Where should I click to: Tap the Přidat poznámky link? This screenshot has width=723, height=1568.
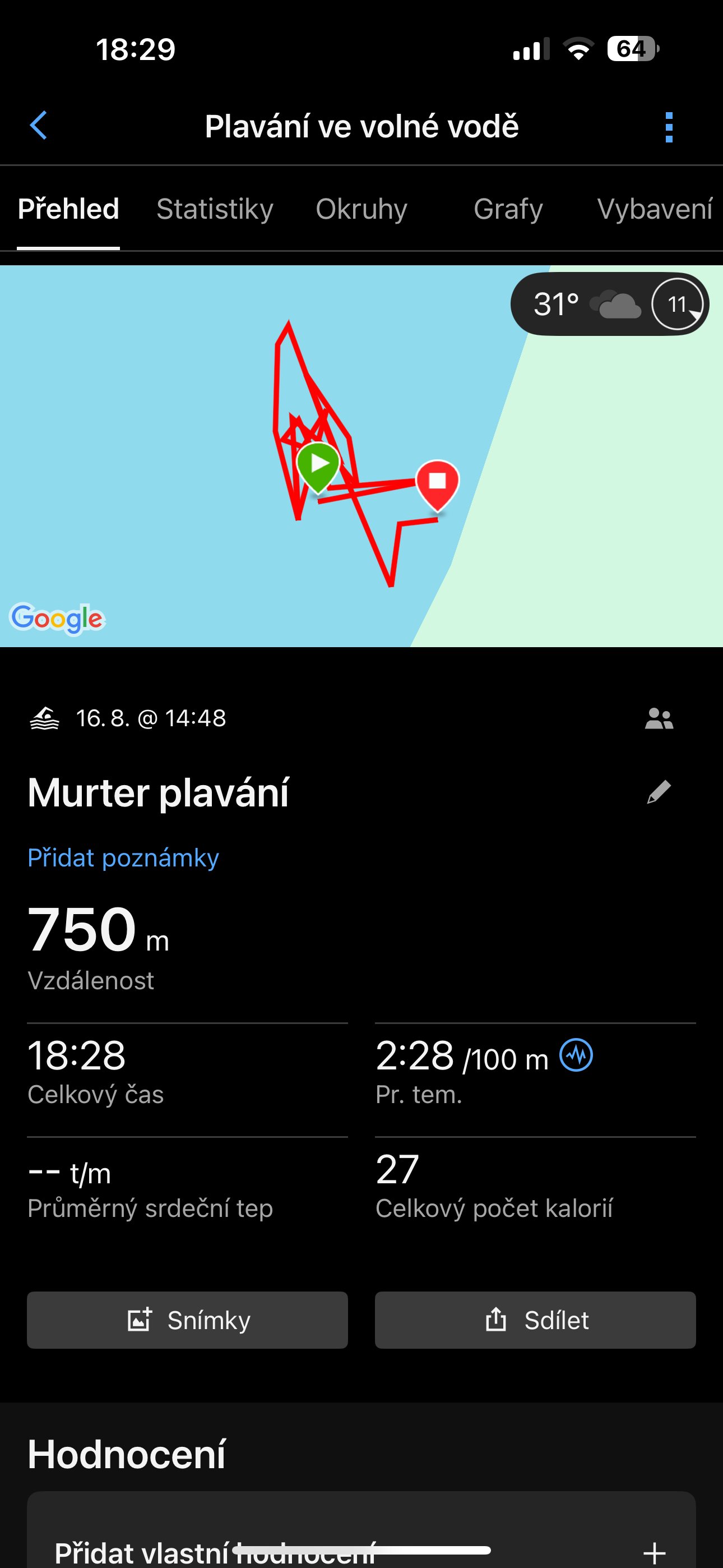tap(123, 857)
